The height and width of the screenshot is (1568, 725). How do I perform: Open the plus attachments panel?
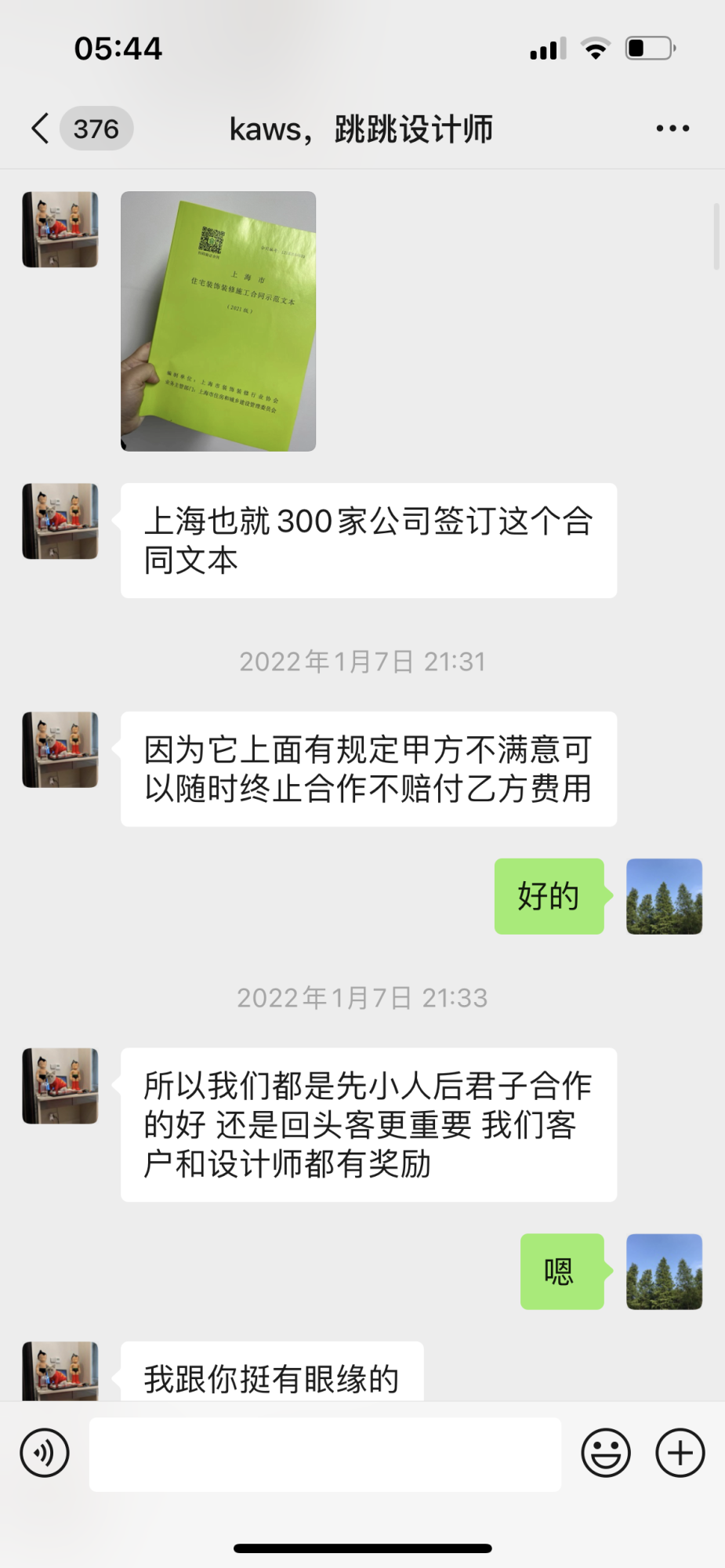(x=680, y=1453)
